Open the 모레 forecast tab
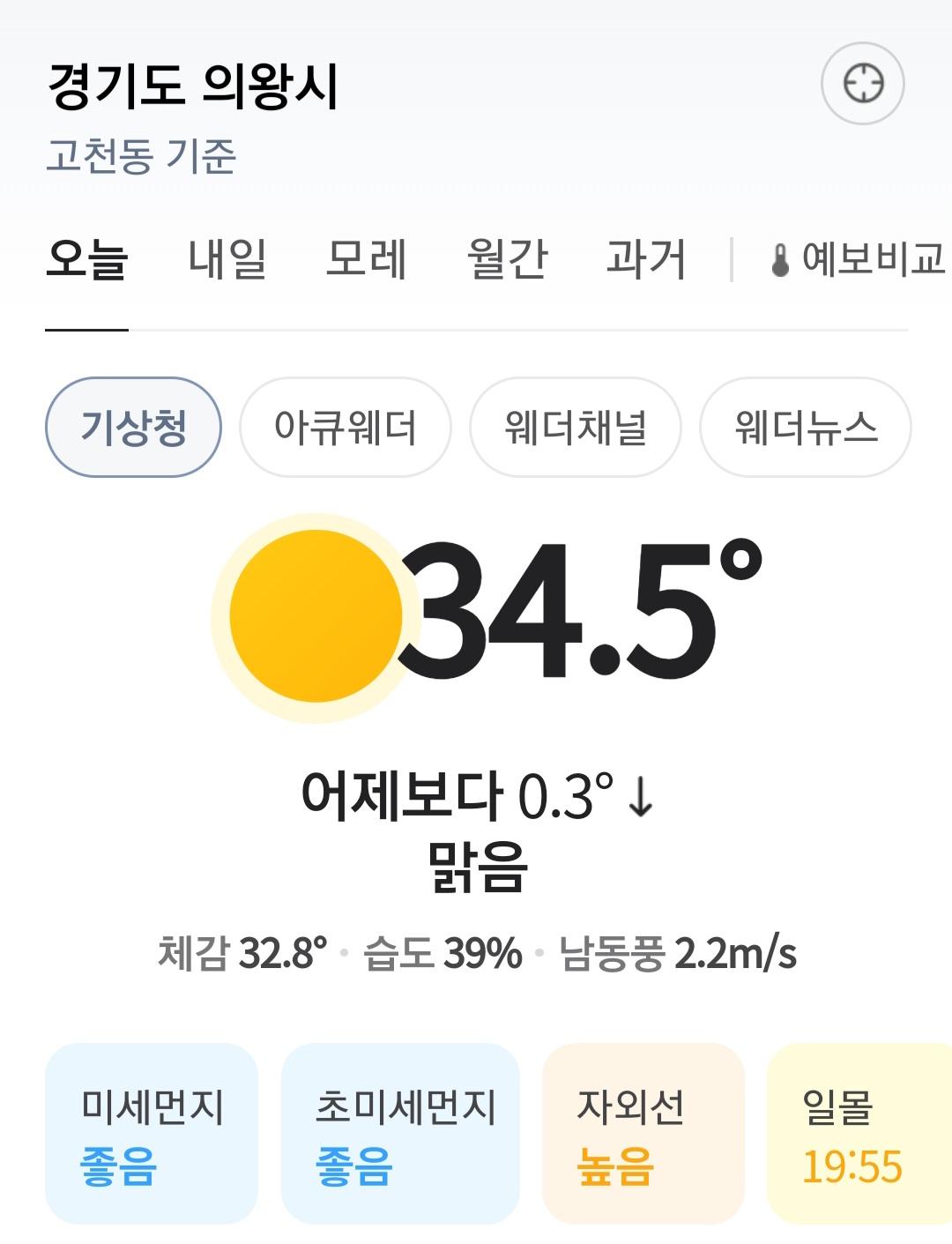The width and height of the screenshot is (952, 1244). click(x=368, y=260)
